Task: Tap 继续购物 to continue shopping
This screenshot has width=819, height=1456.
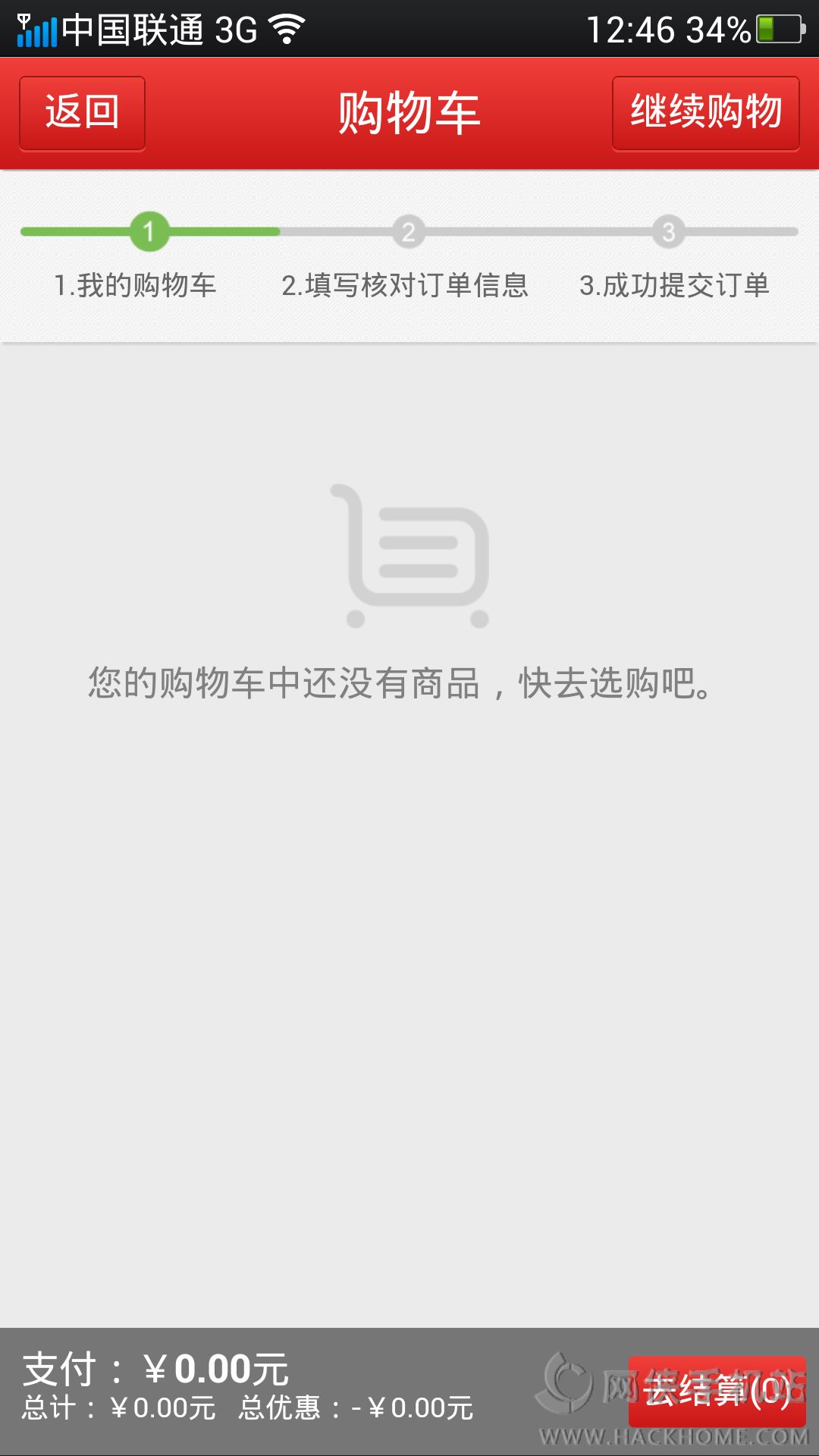Action: coord(705,113)
